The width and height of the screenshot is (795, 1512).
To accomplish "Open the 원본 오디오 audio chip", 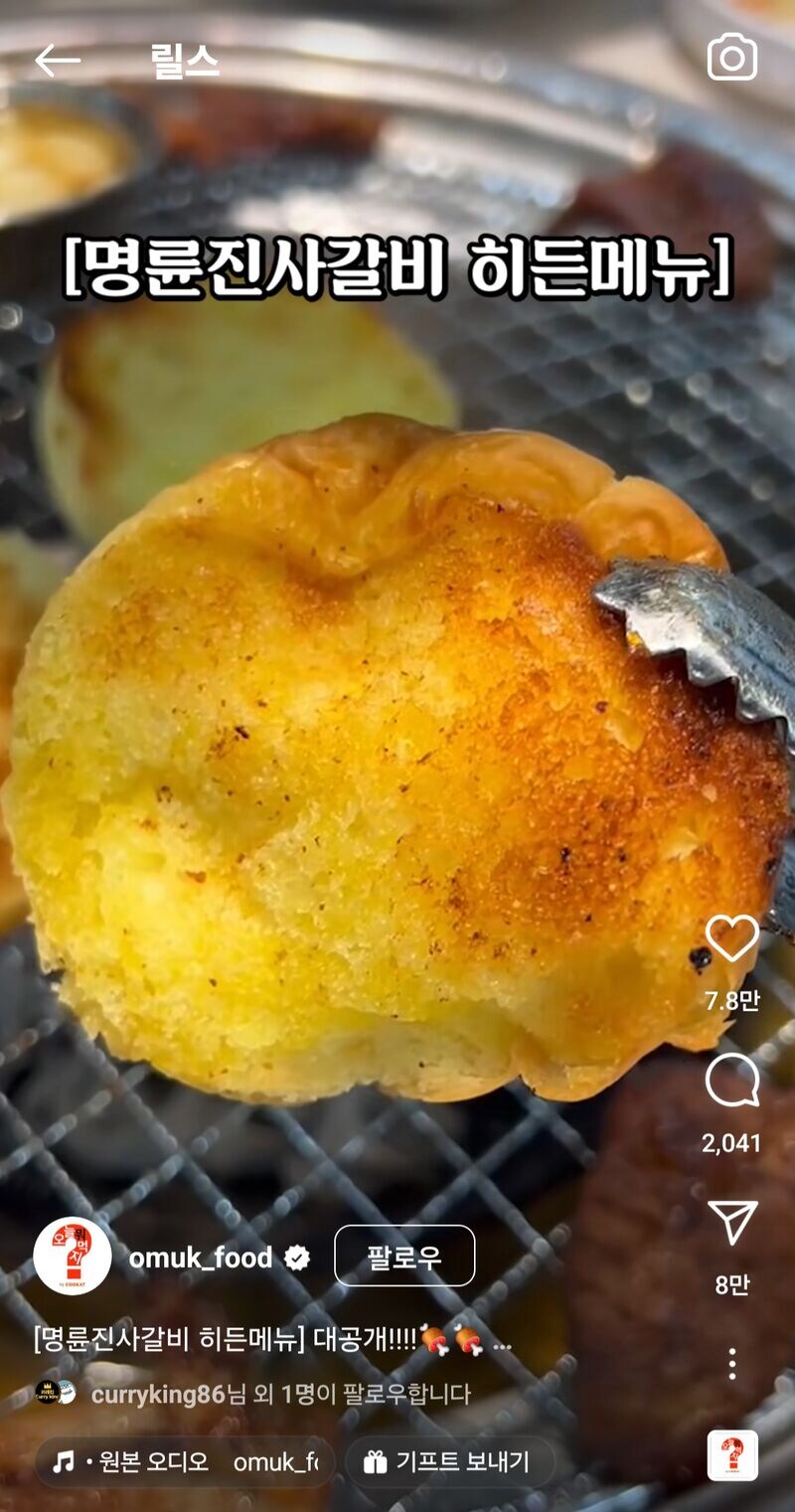I will tap(185, 1462).
